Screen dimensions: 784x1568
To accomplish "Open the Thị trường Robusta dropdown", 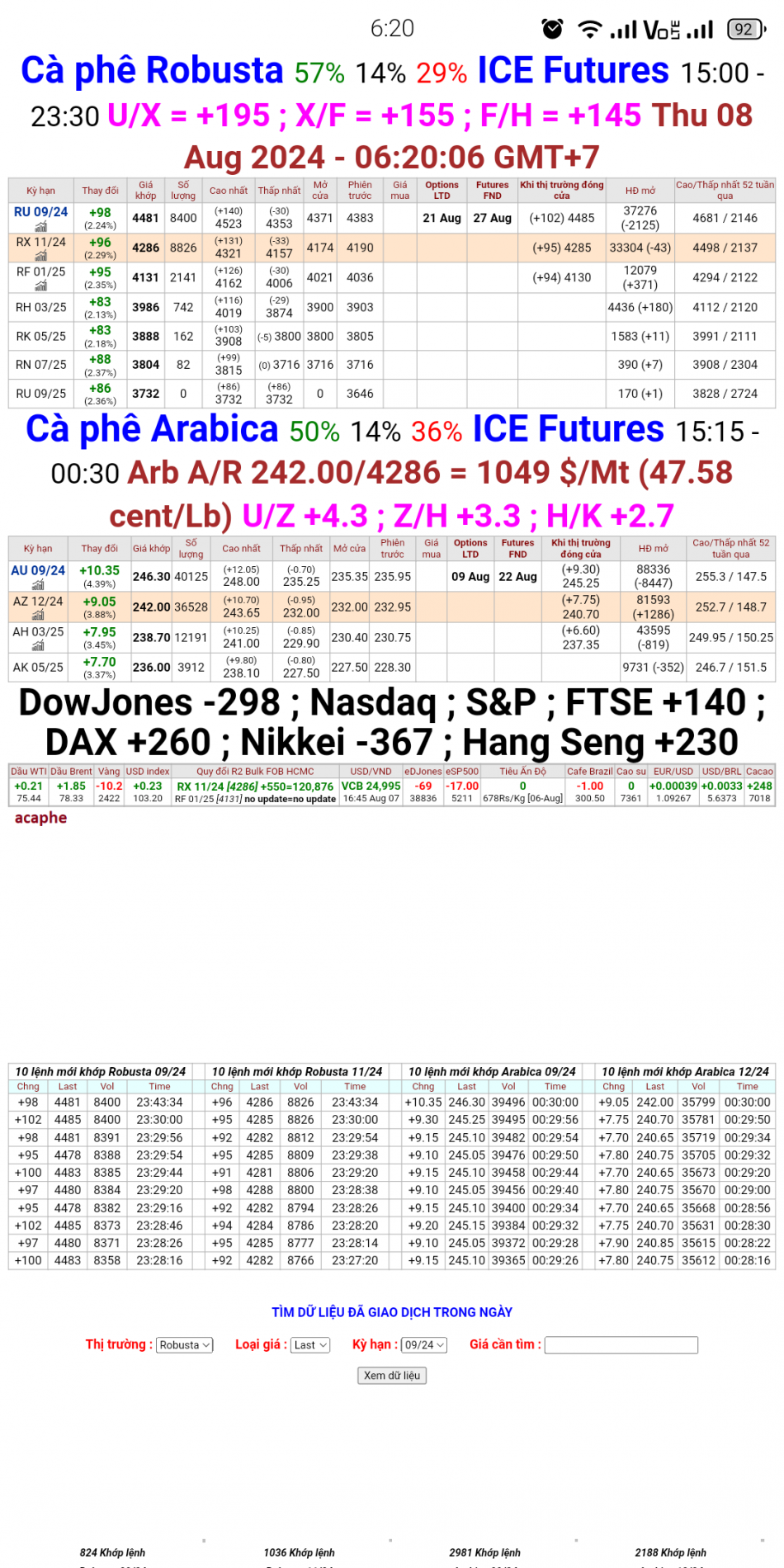I will 183,1344.
